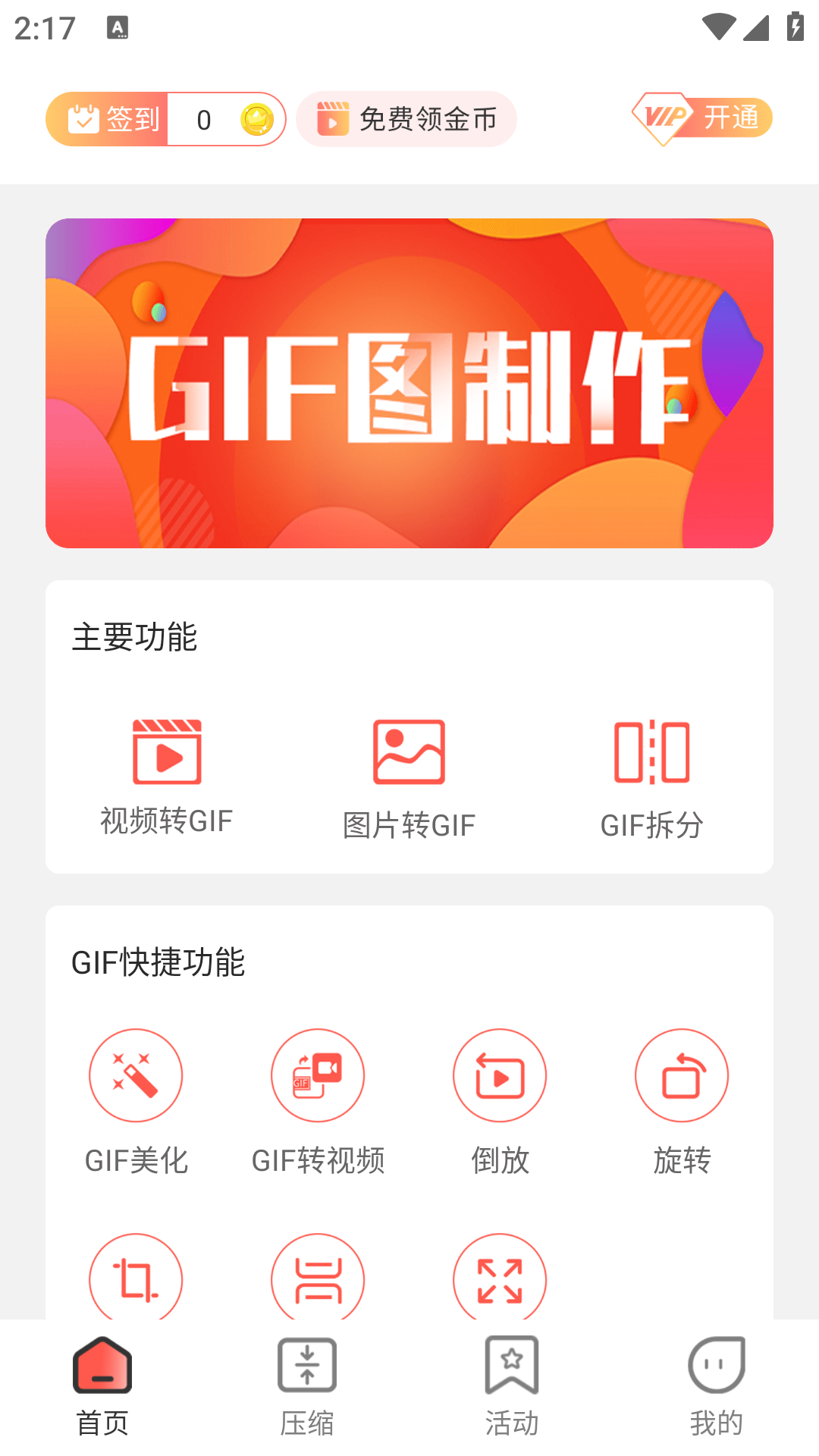Screen dimensions: 819x1456
Task: Click the 签到 sign-in button
Action: tap(115, 118)
